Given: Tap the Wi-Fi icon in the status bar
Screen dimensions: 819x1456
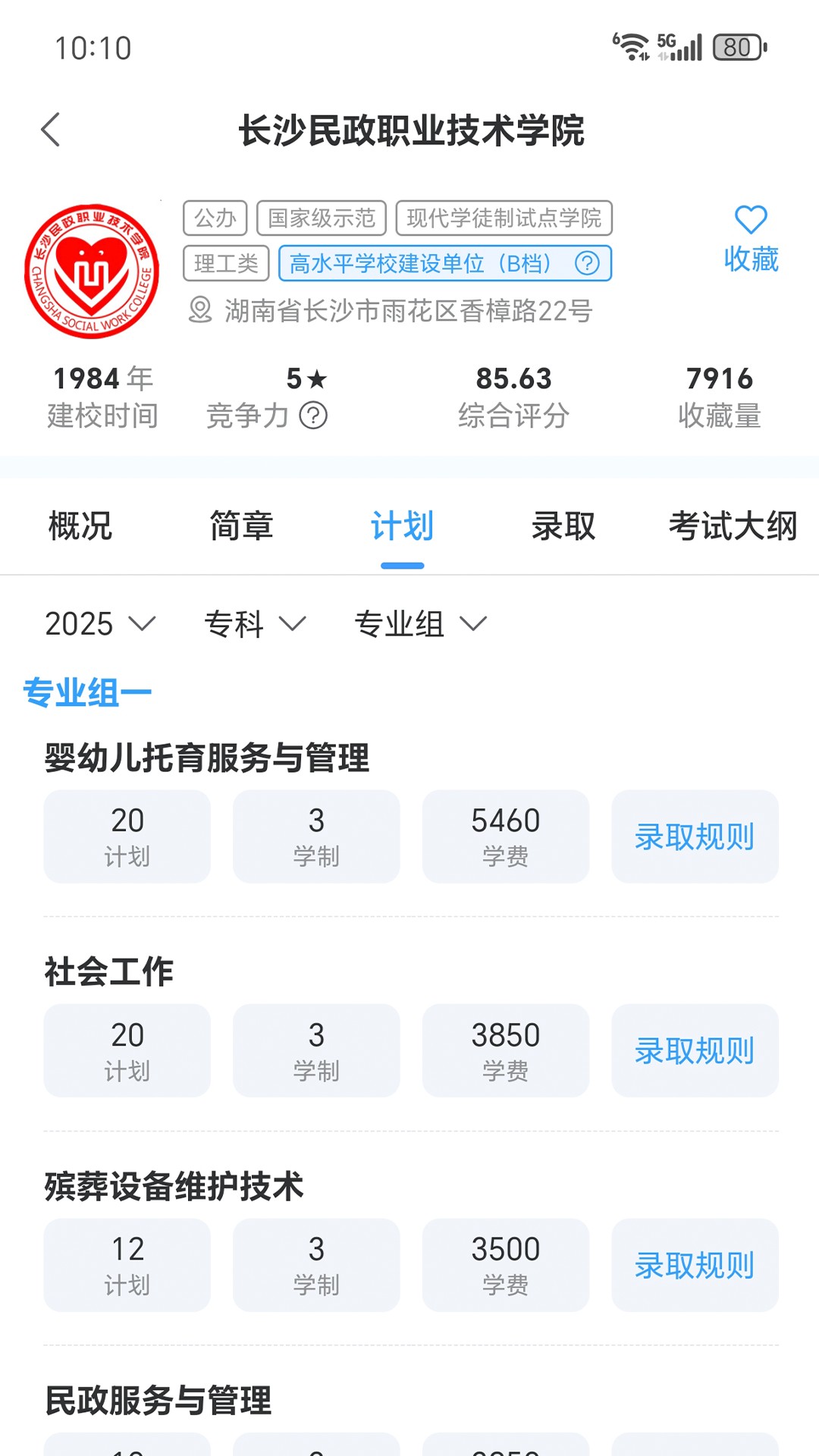Looking at the screenshot, I should pos(635,45).
